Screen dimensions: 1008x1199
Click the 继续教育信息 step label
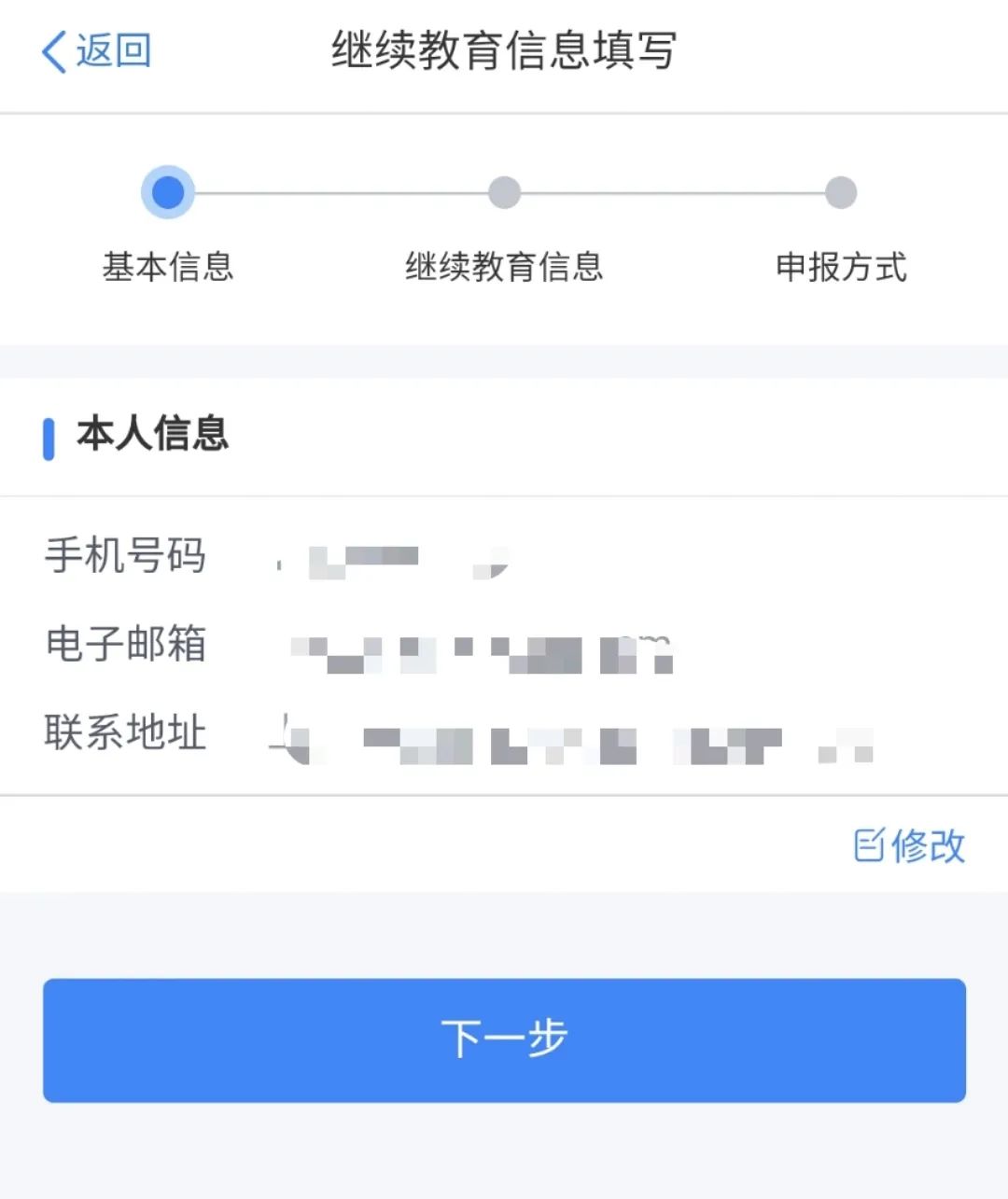pos(504,269)
